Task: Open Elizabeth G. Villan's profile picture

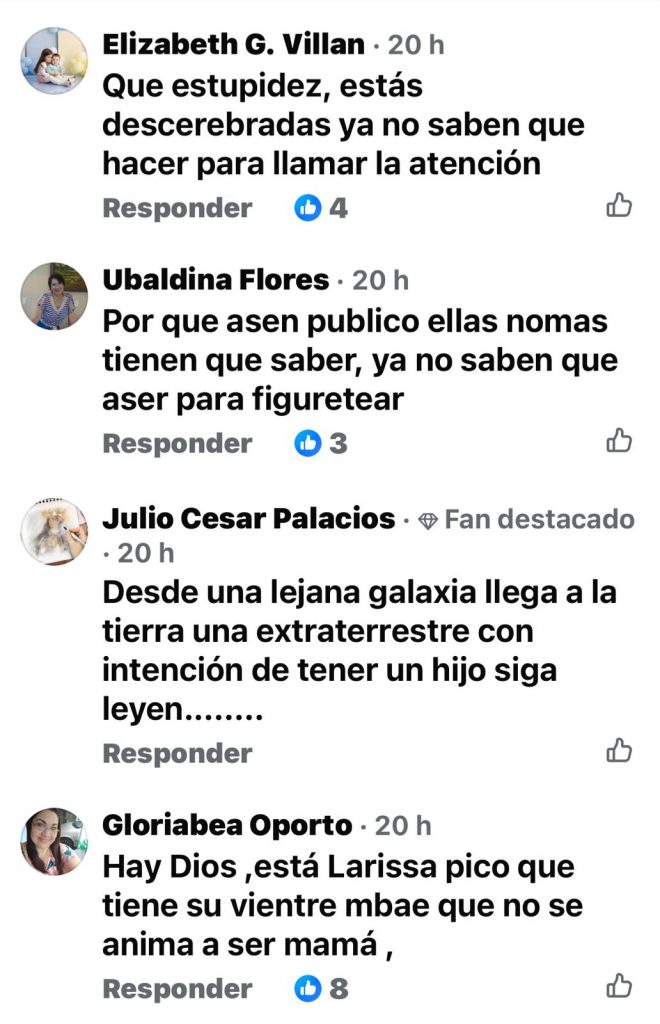Action: tap(54, 60)
